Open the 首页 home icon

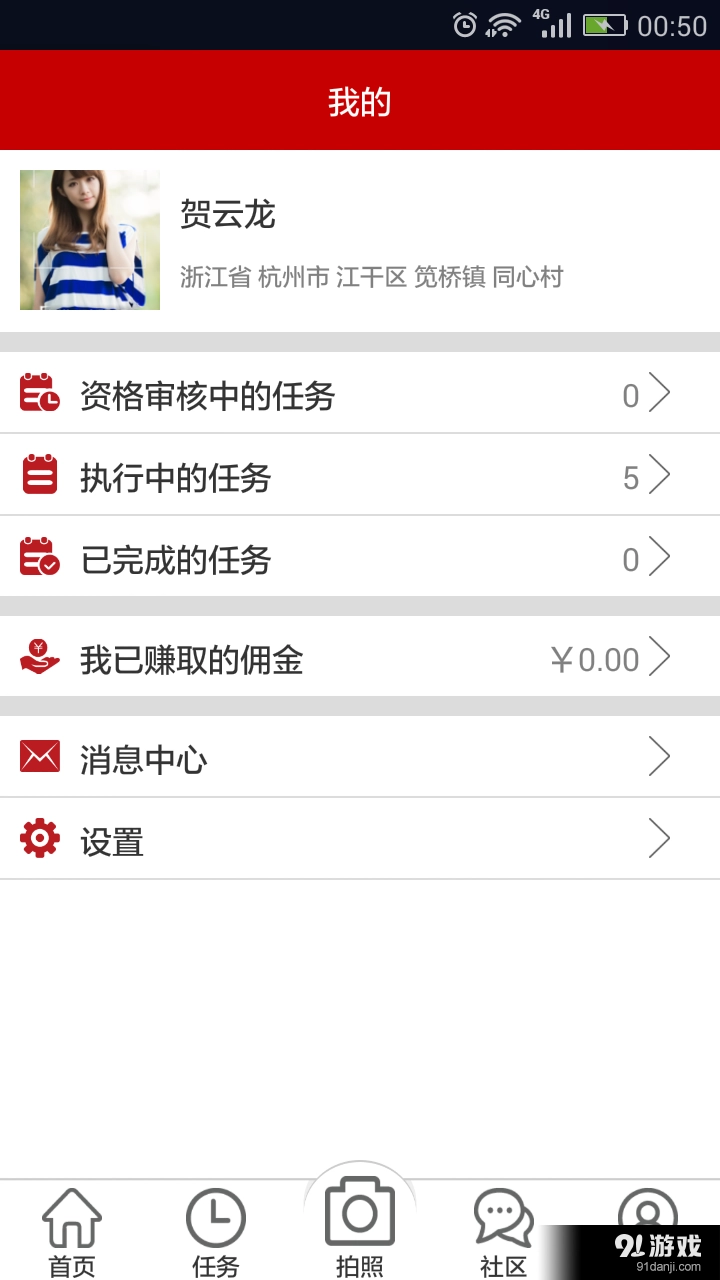click(71, 1215)
